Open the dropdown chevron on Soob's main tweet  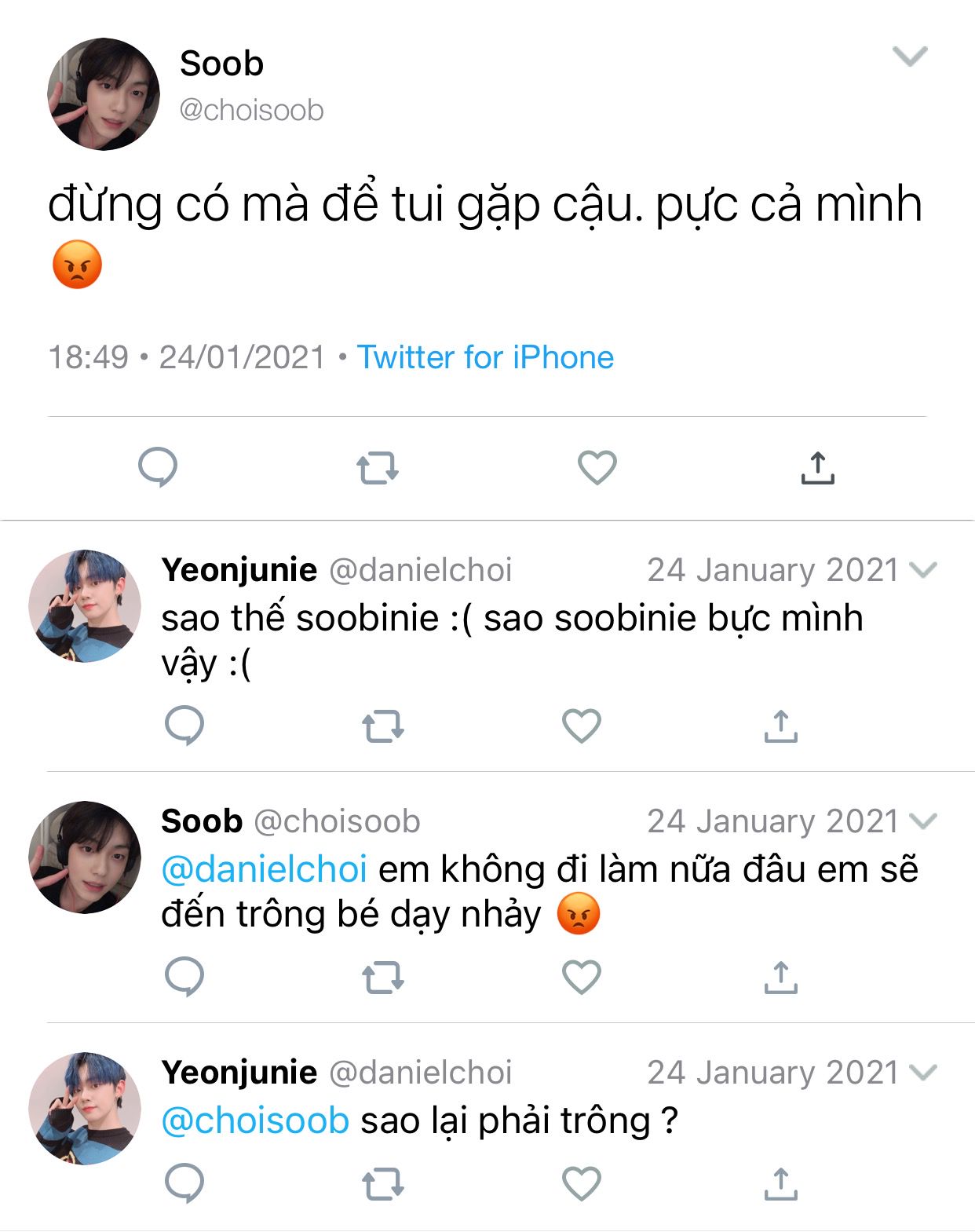pos(910,57)
